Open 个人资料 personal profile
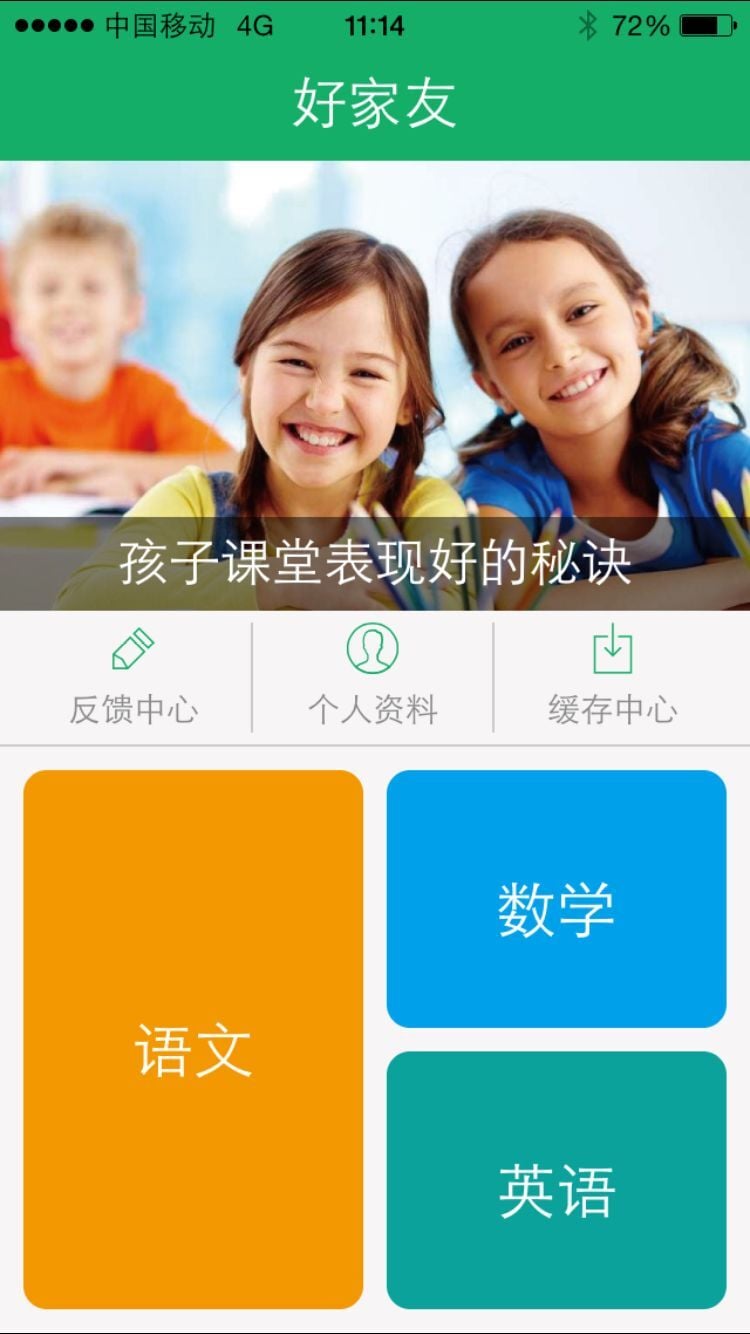The image size is (750, 1334). [x=372, y=677]
